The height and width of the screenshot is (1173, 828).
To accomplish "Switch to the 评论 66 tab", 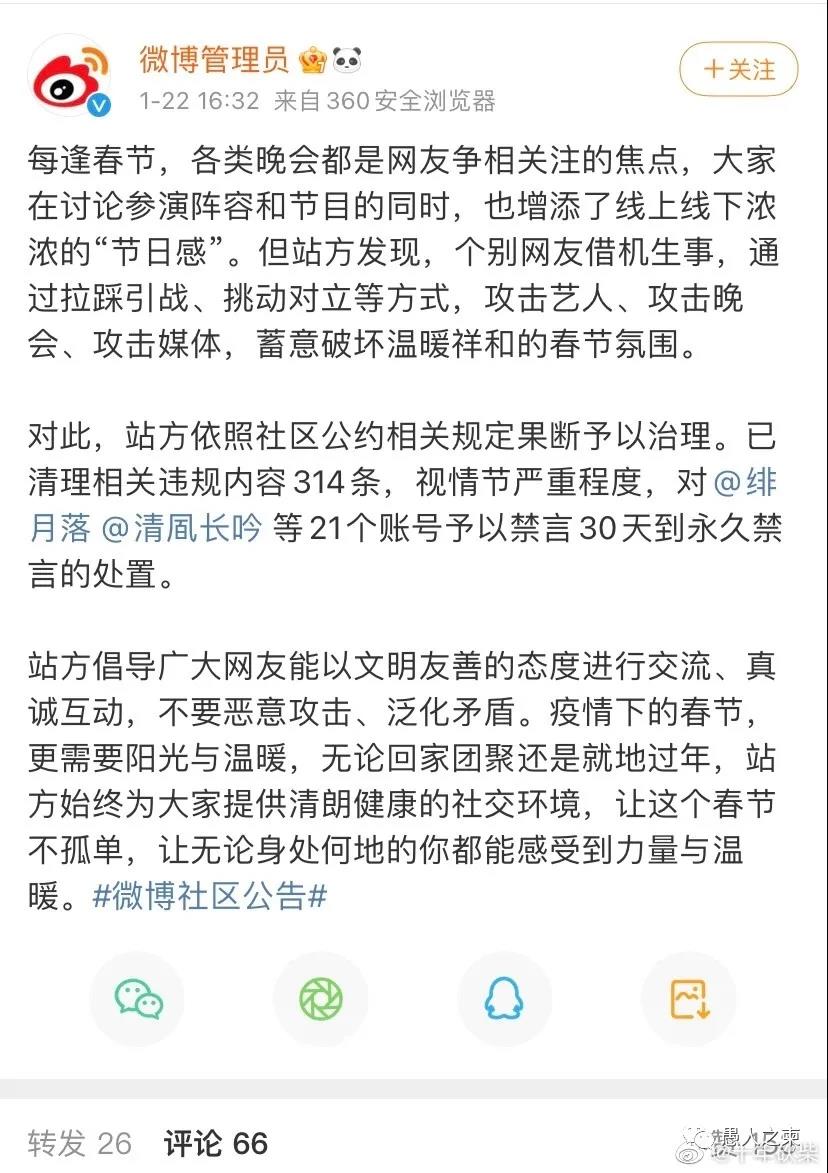I will [216, 1143].
